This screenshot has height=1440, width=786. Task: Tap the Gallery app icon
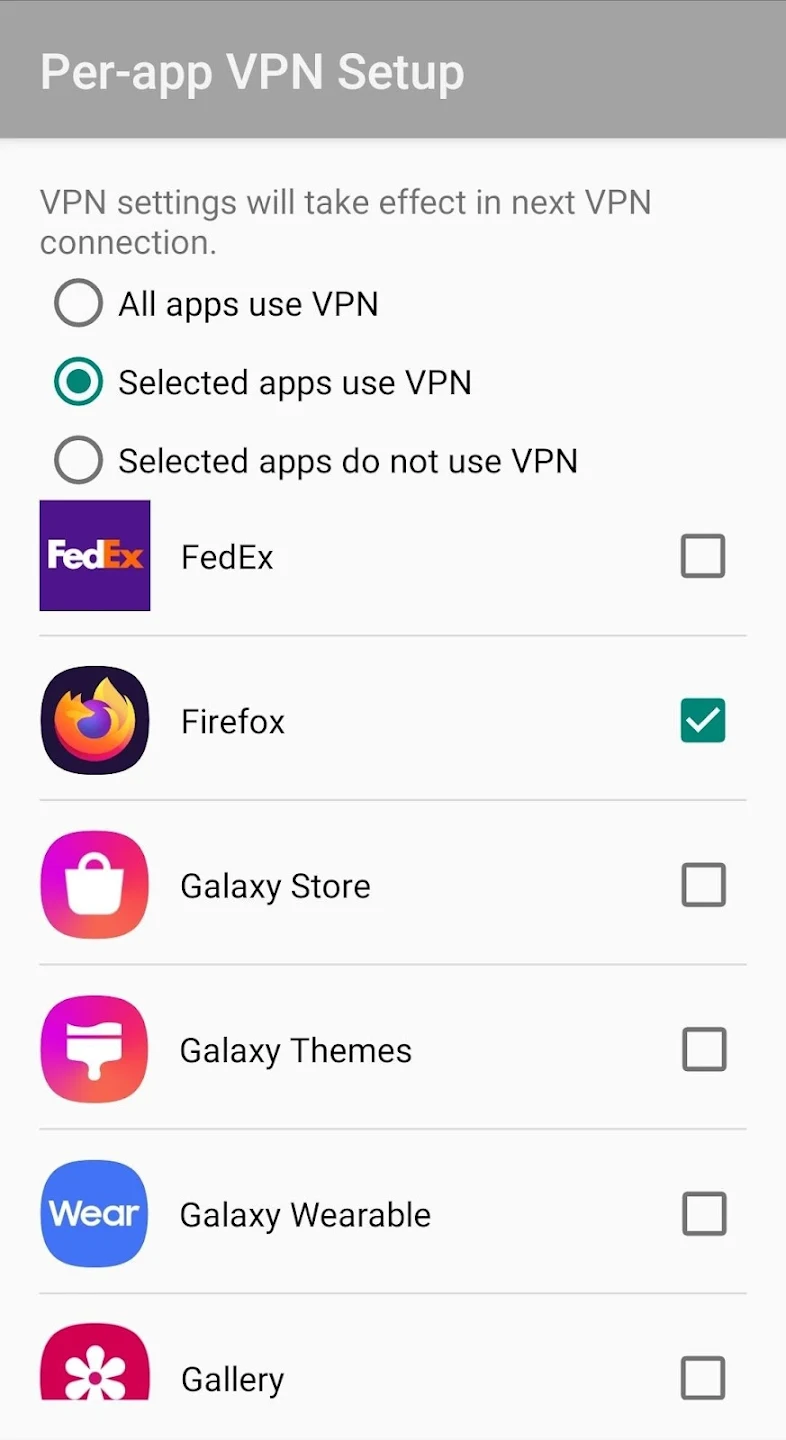point(94,1377)
